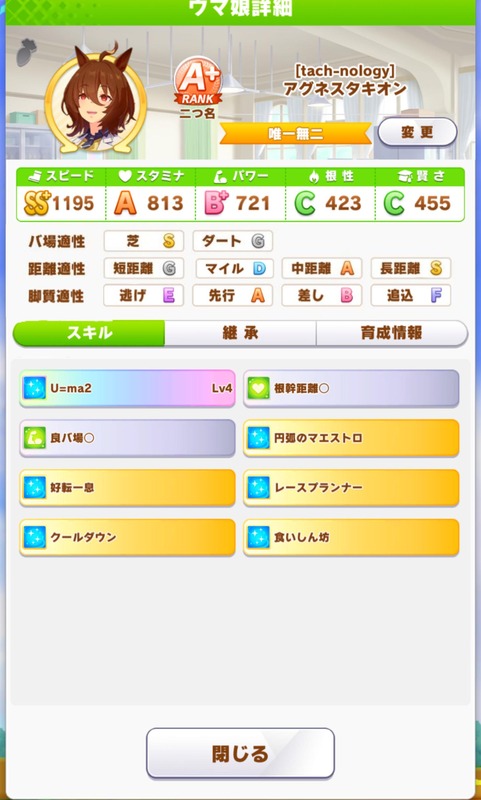This screenshot has height=800, width=481.
Task: Tap the 変更 button
Action: (x=417, y=132)
